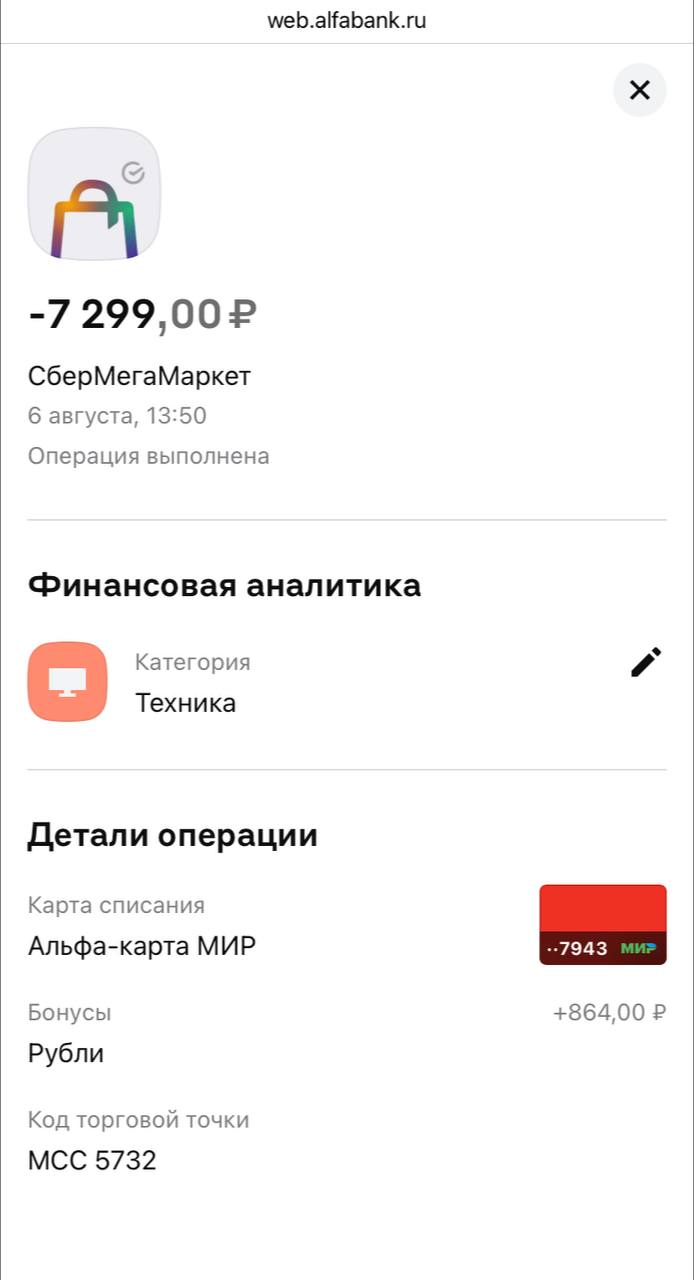Edit the Техника category with pencil icon
Image resolution: width=694 pixels, height=1280 pixels.
point(646,662)
